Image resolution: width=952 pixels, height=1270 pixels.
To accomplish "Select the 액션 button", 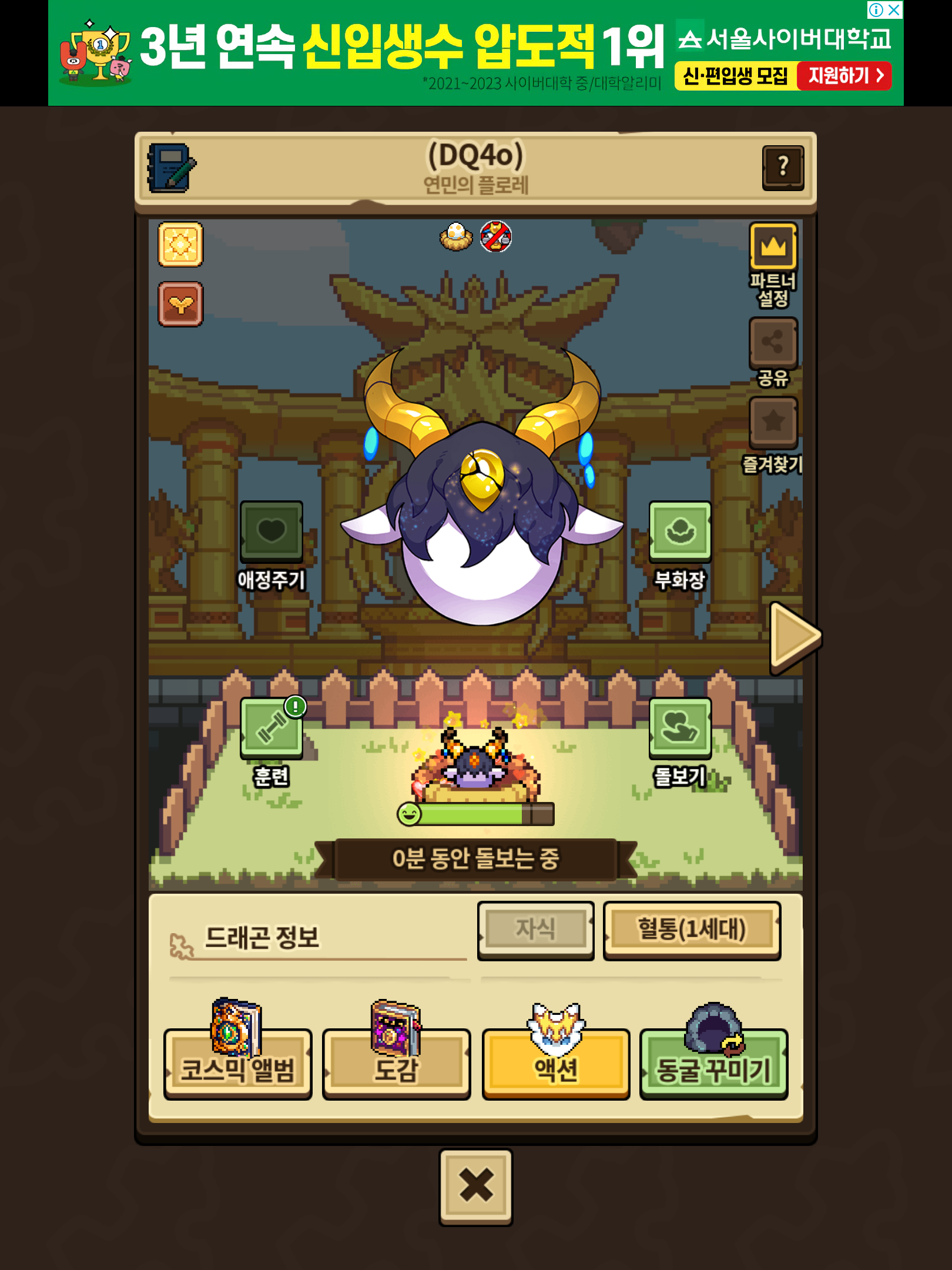I will tap(555, 1064).
